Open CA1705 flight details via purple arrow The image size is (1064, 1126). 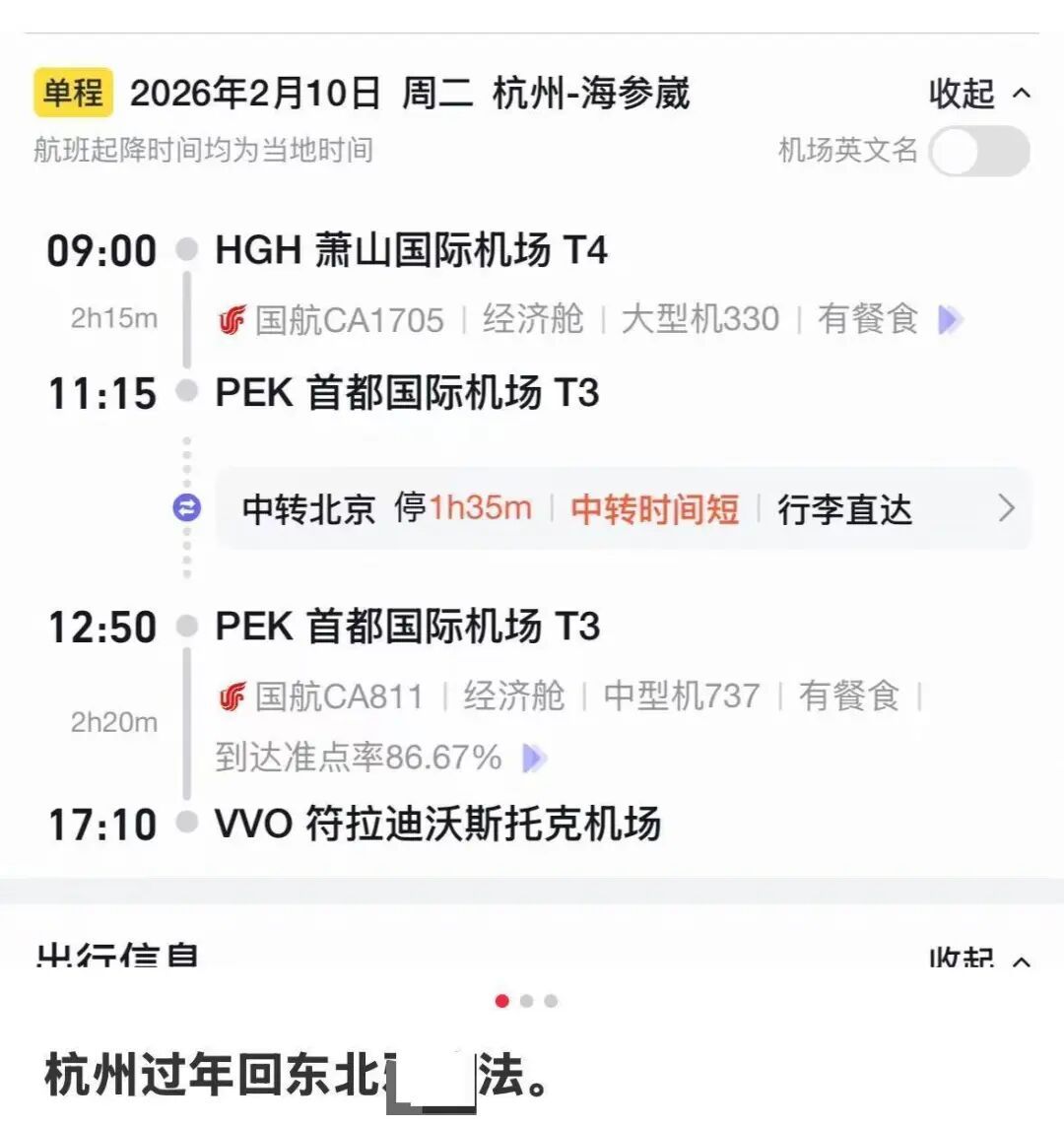[x=949, y=319]
